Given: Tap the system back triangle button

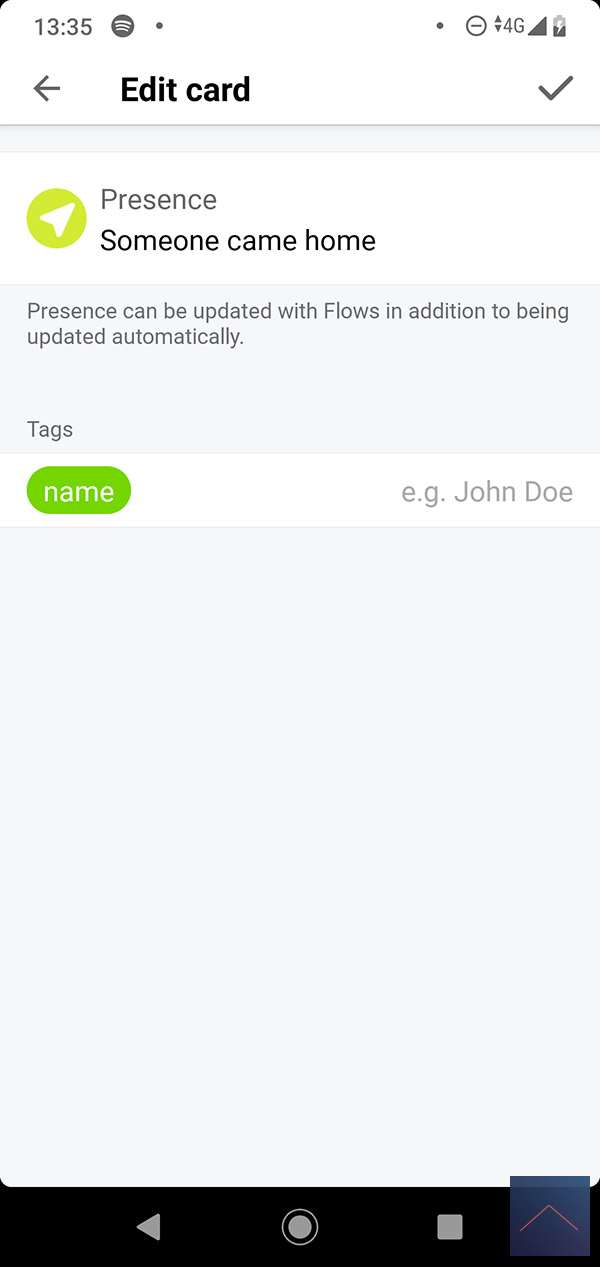Looking at the screenshot, I should 149,1226.
